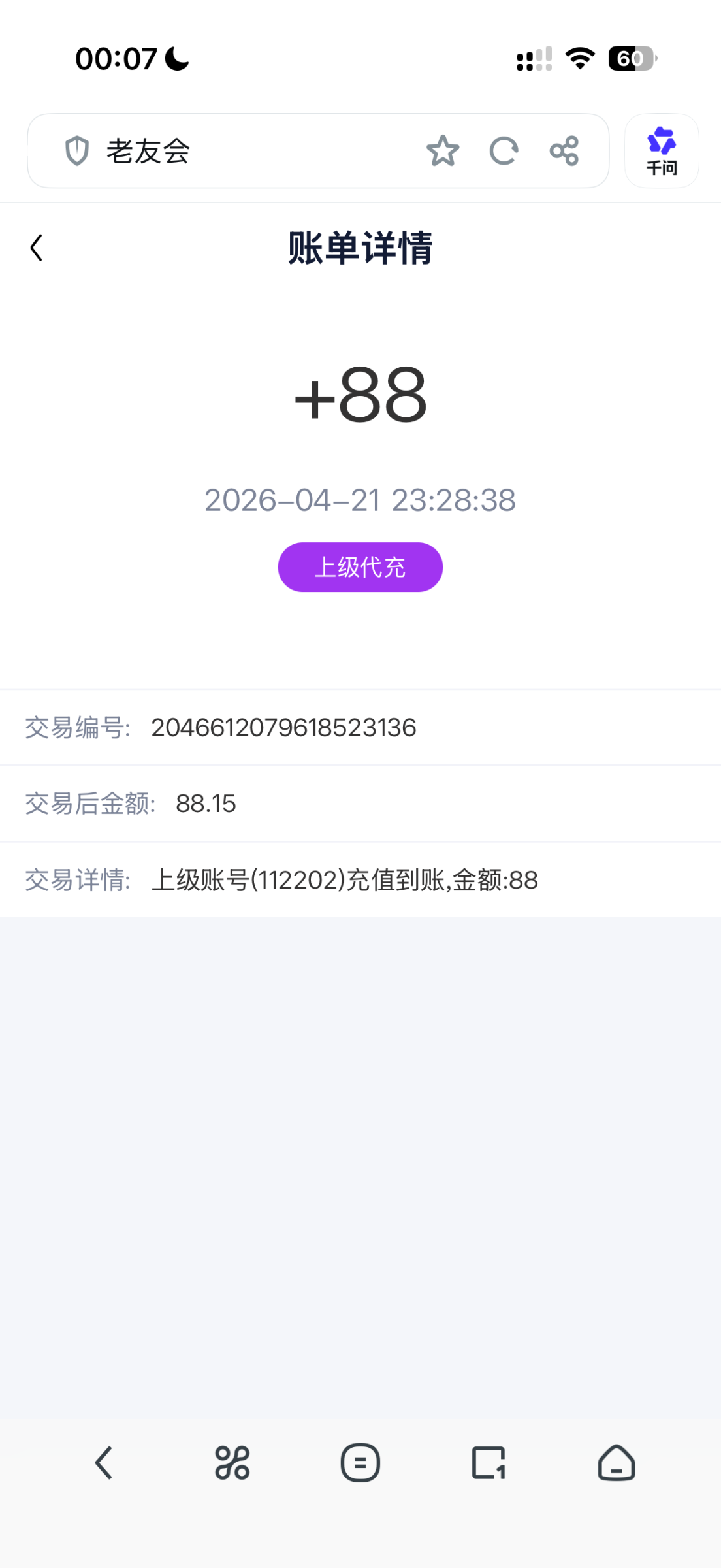
Task: Tap the 账单详情 page title
Action: (360, 247)
